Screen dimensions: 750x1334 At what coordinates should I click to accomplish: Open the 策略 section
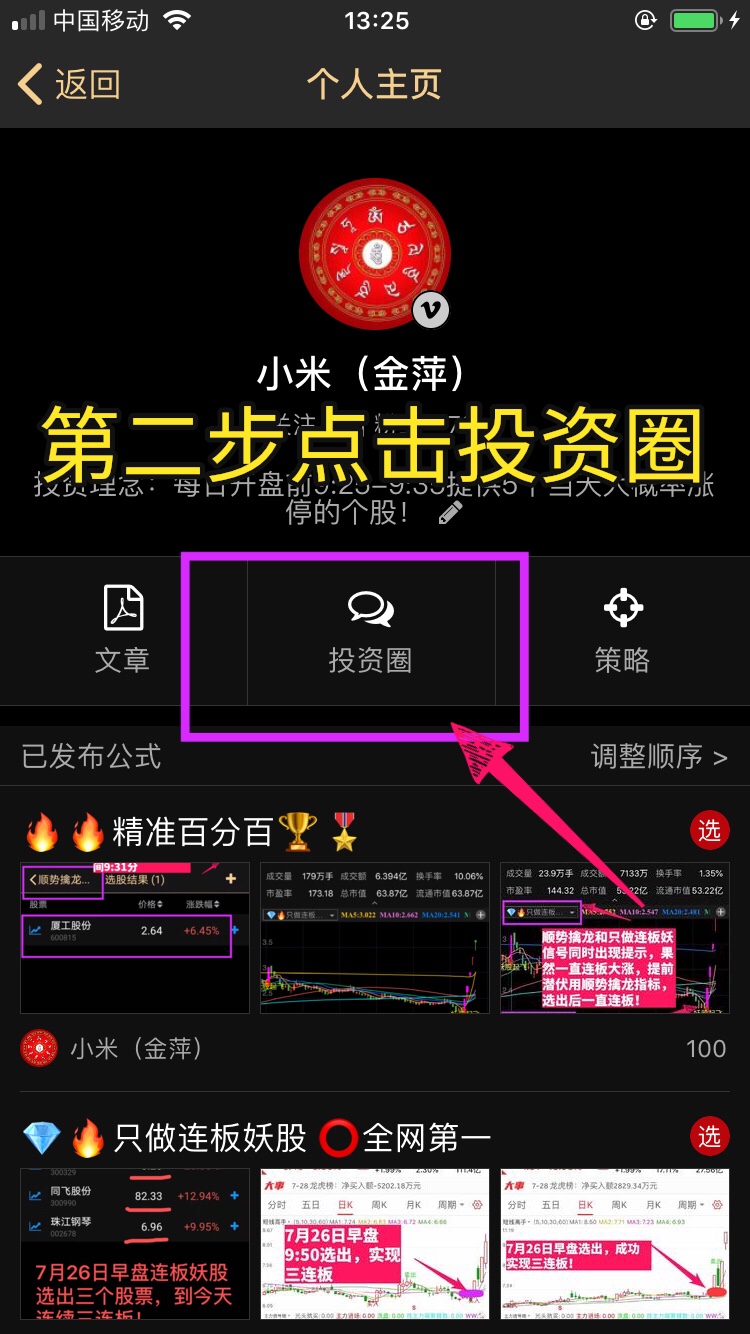622,630
